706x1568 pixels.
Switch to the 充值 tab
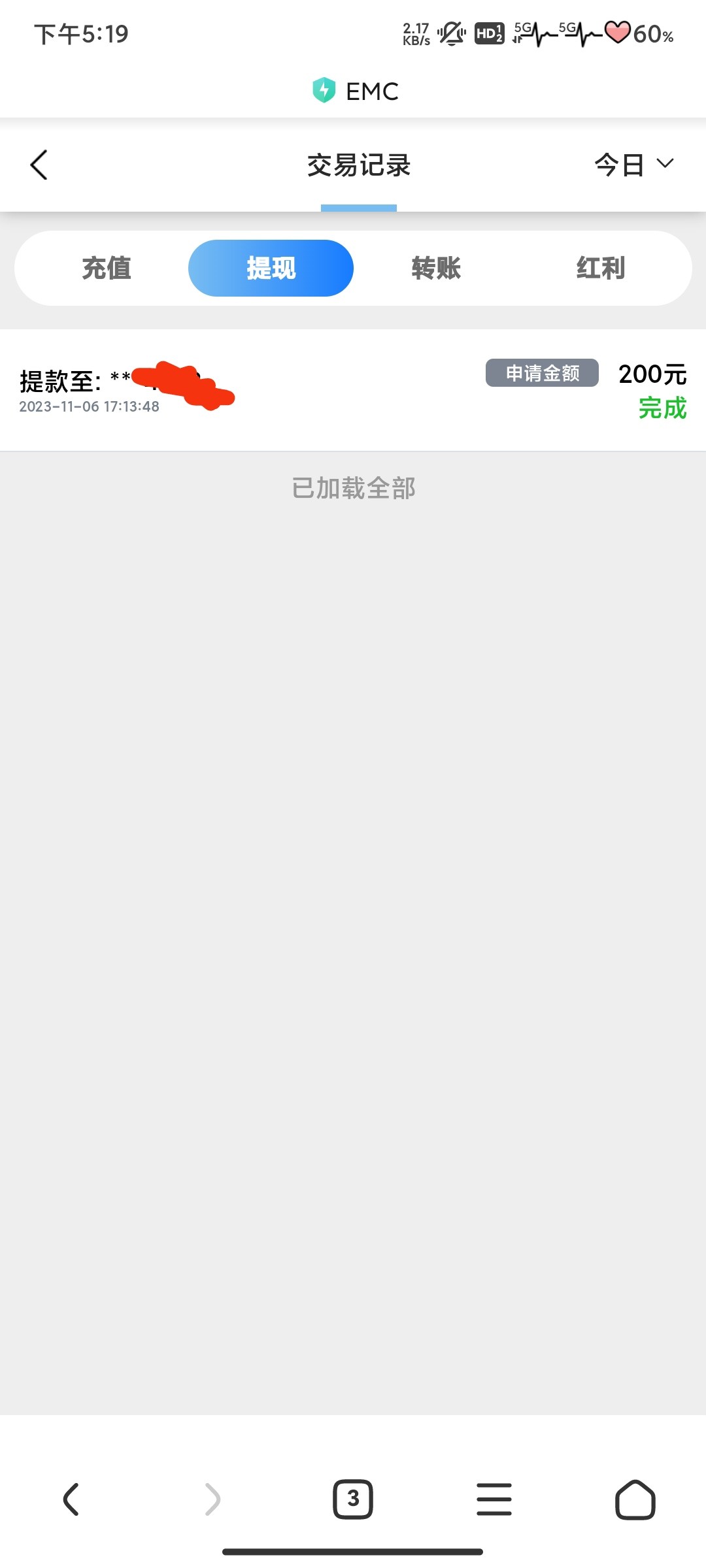pos(107,269)
